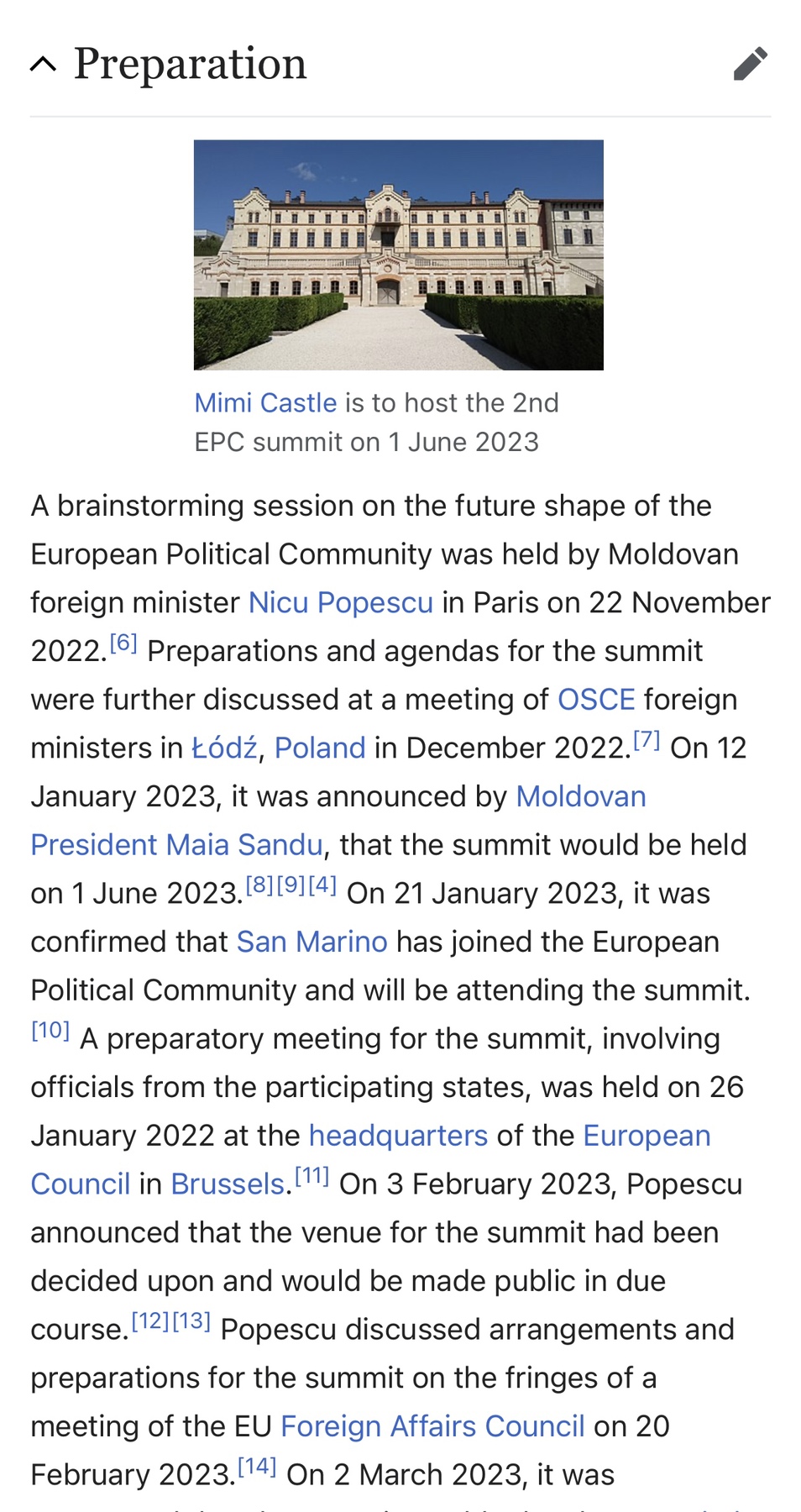View reference 10
The height and width of the screenshot is (1512, 801).
coord(50,1031)
